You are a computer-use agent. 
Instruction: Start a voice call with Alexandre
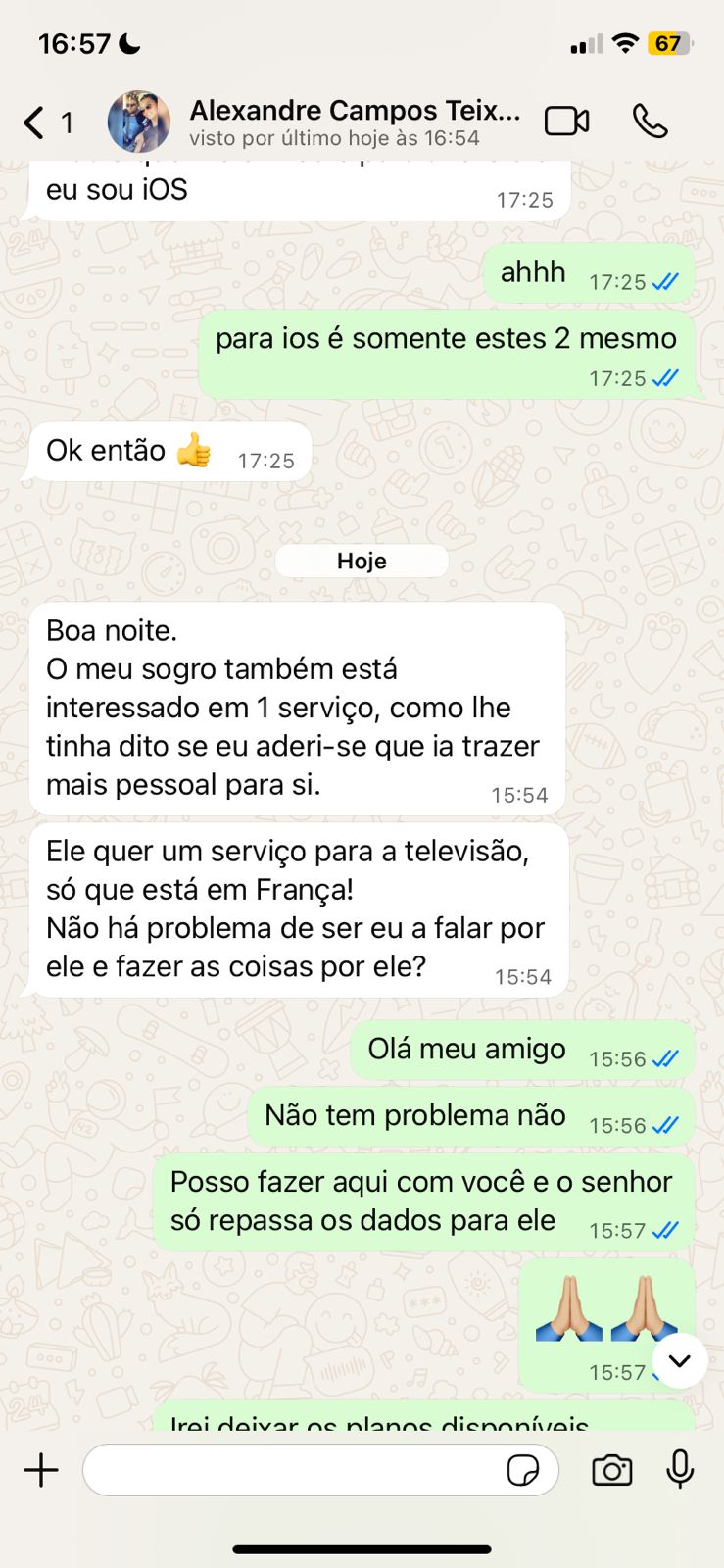pyautogui.click(x=650, y=122)
